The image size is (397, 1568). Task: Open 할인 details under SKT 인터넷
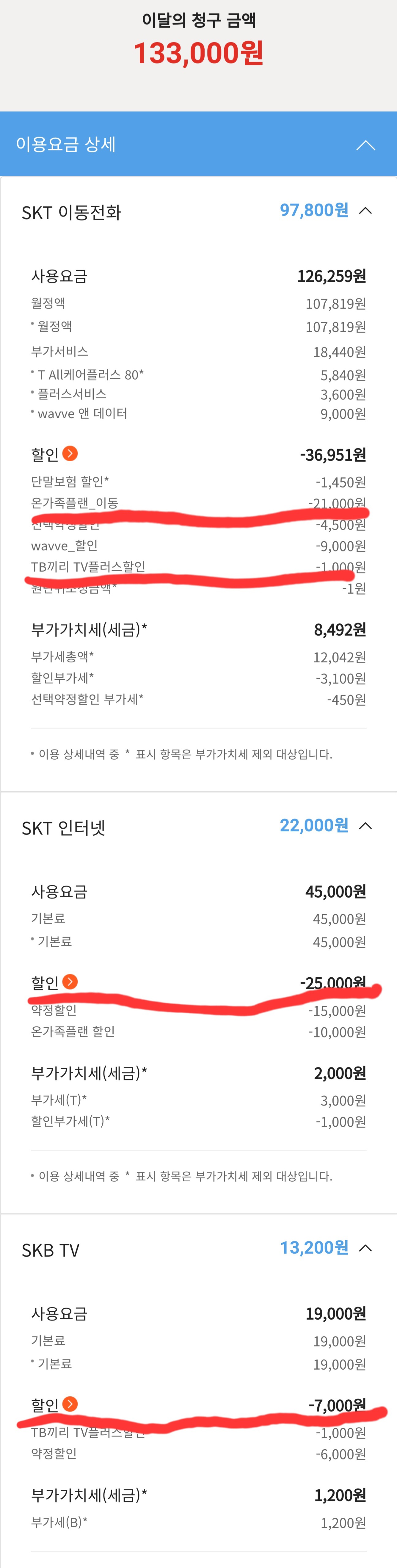point(70,981)
